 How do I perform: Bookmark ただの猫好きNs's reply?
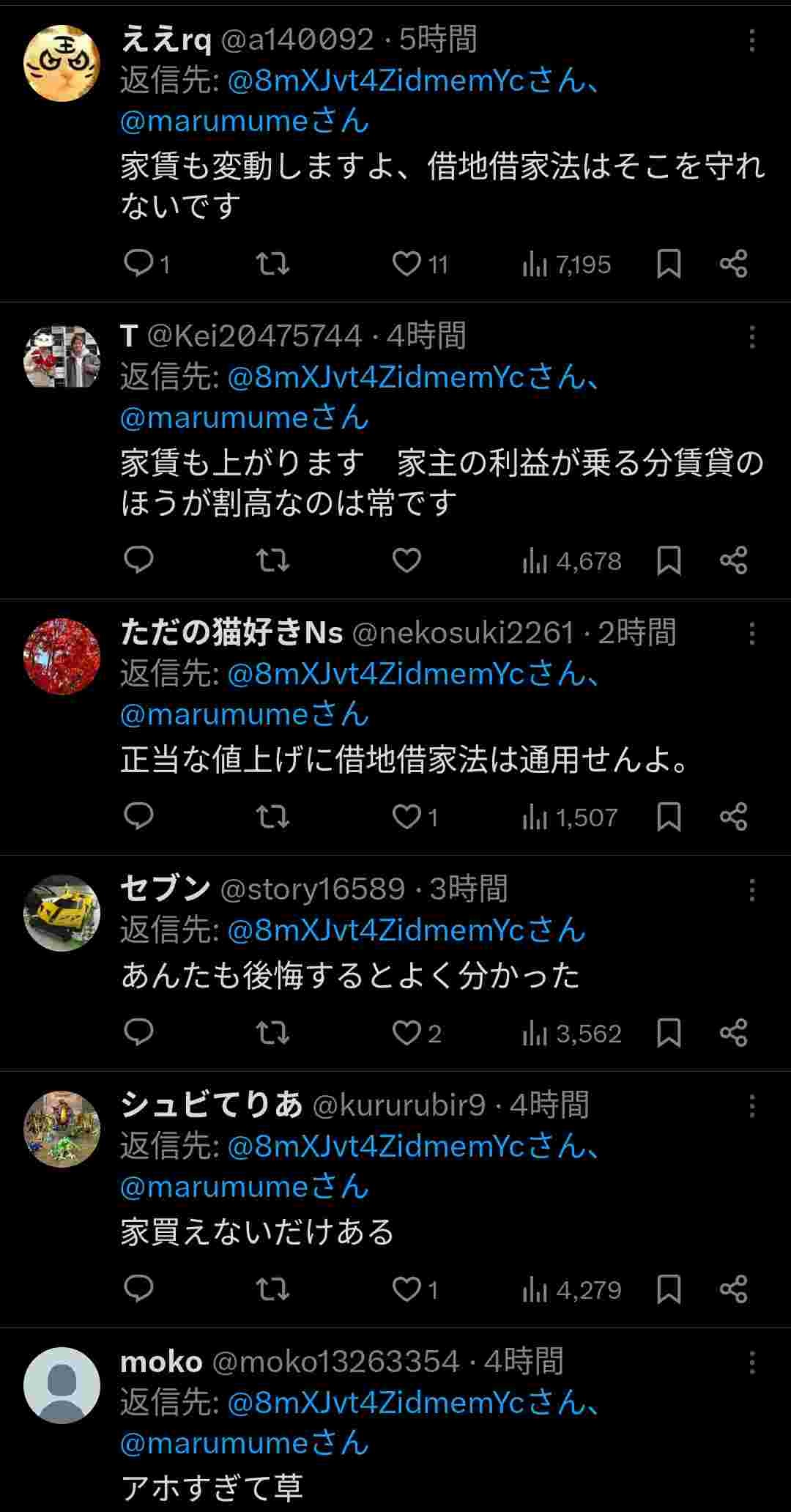[669, 817]
